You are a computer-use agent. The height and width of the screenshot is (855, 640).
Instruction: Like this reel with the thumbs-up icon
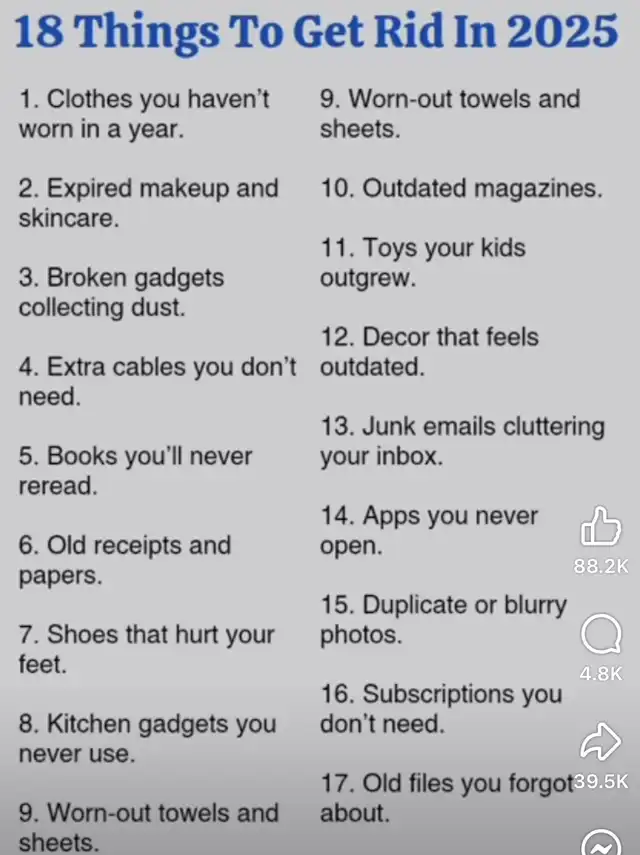pos(600,526)
